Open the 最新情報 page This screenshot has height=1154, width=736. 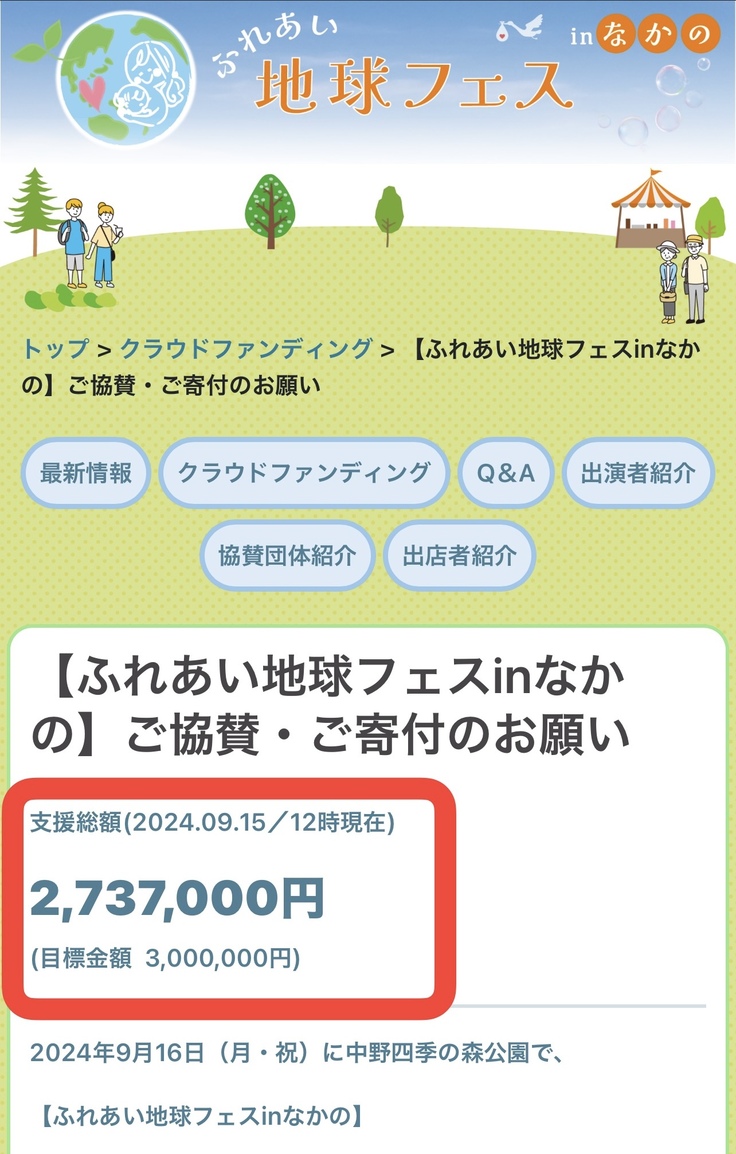click(x=86, y=473)
